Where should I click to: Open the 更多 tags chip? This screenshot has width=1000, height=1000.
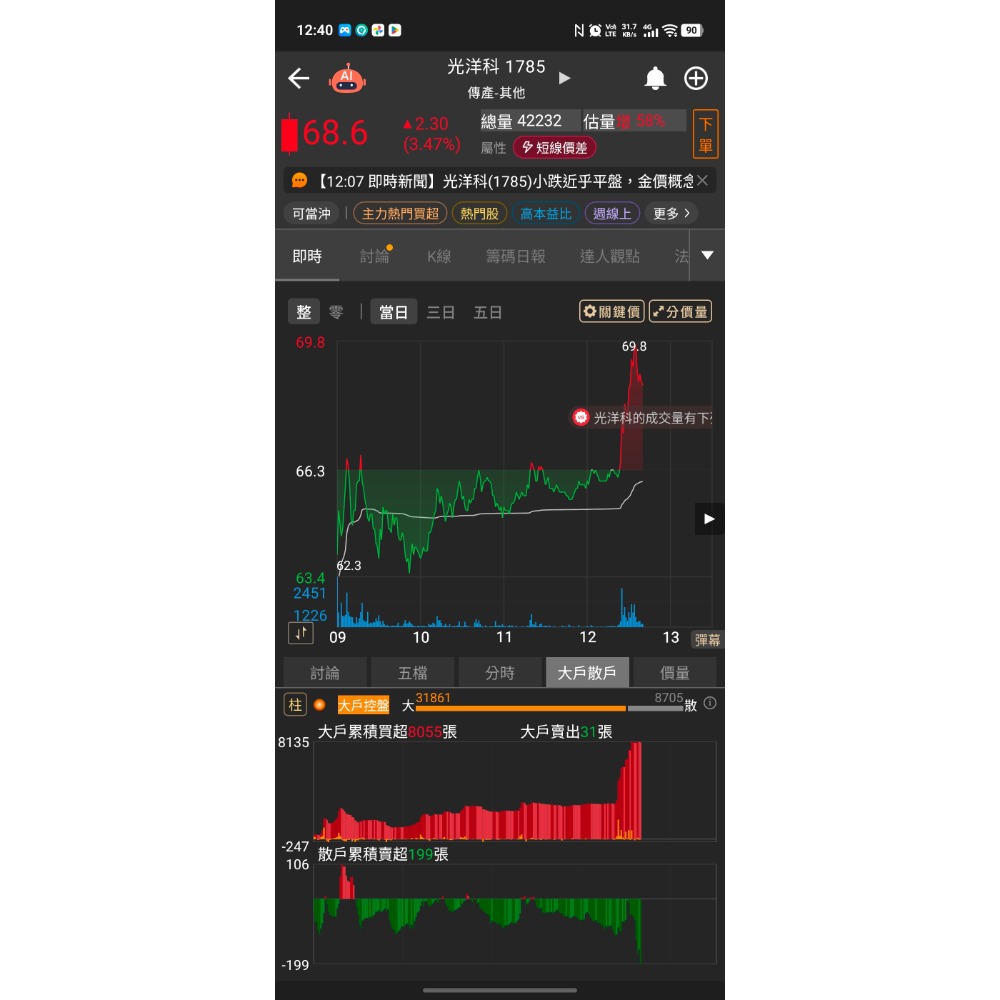click(672, 213)
